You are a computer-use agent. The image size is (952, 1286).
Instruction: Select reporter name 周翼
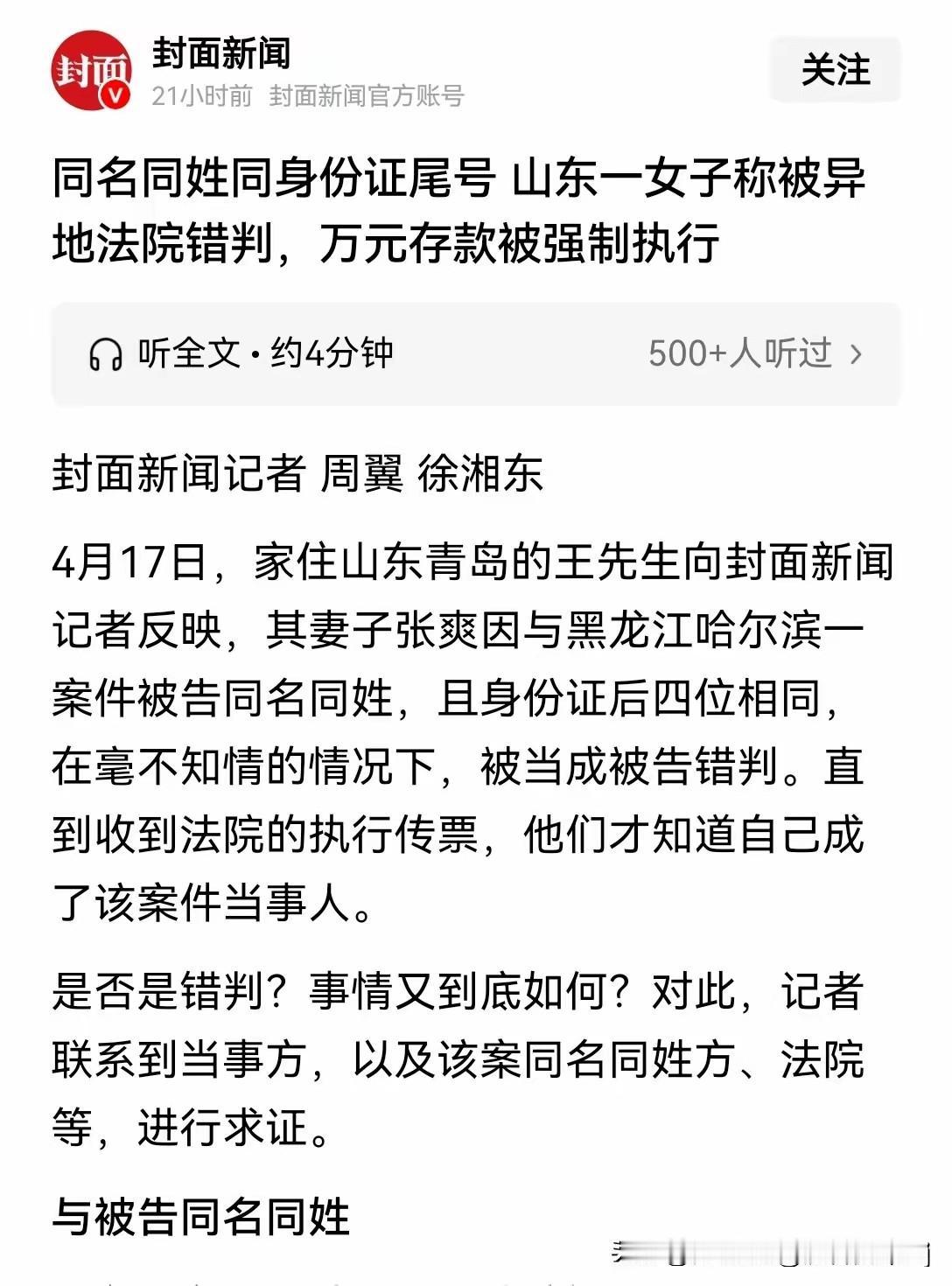pos(360,471)
